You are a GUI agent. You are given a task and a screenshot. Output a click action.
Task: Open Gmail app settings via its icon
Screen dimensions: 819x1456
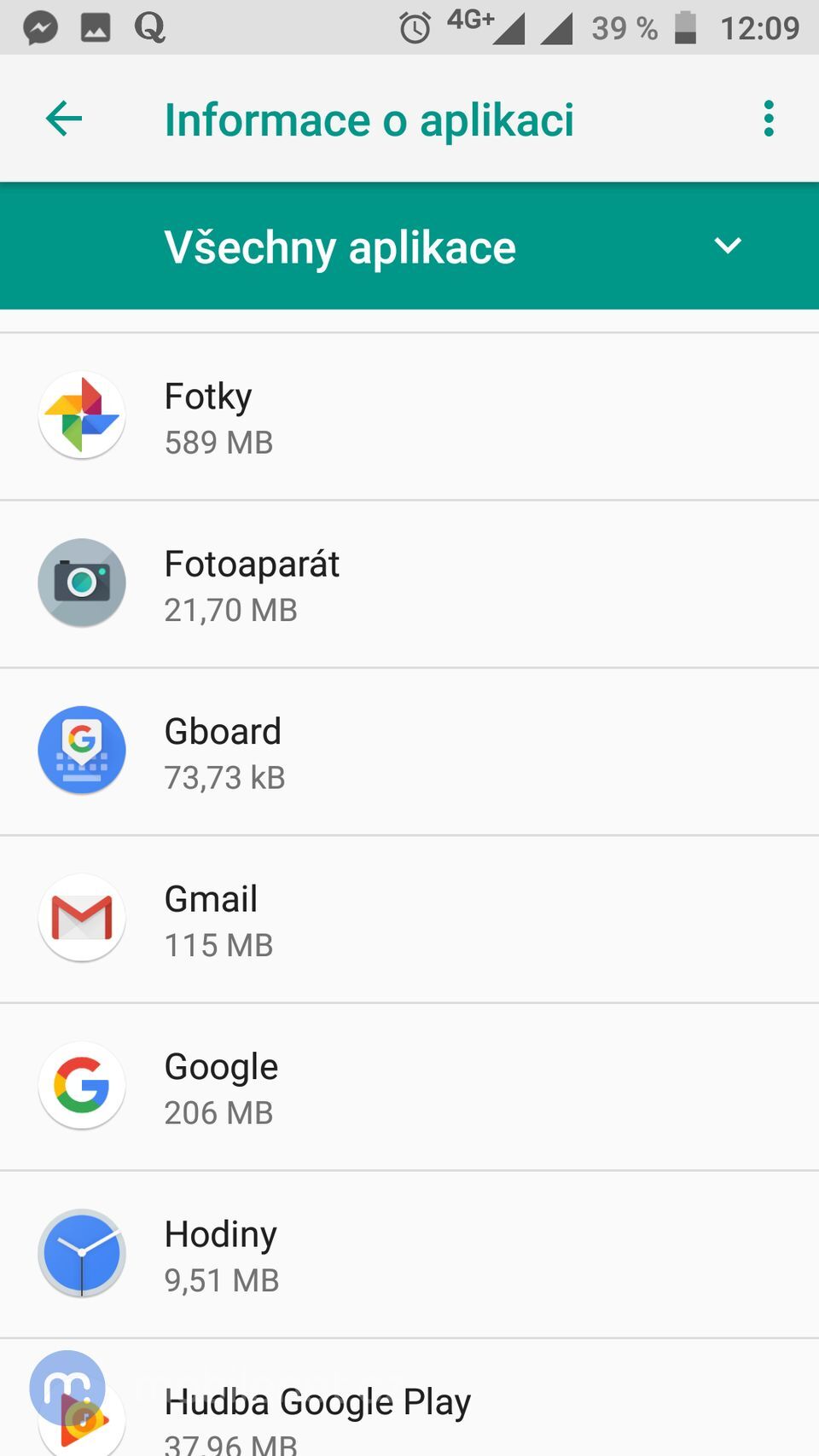pyautogui.click(x=81, y=918)
